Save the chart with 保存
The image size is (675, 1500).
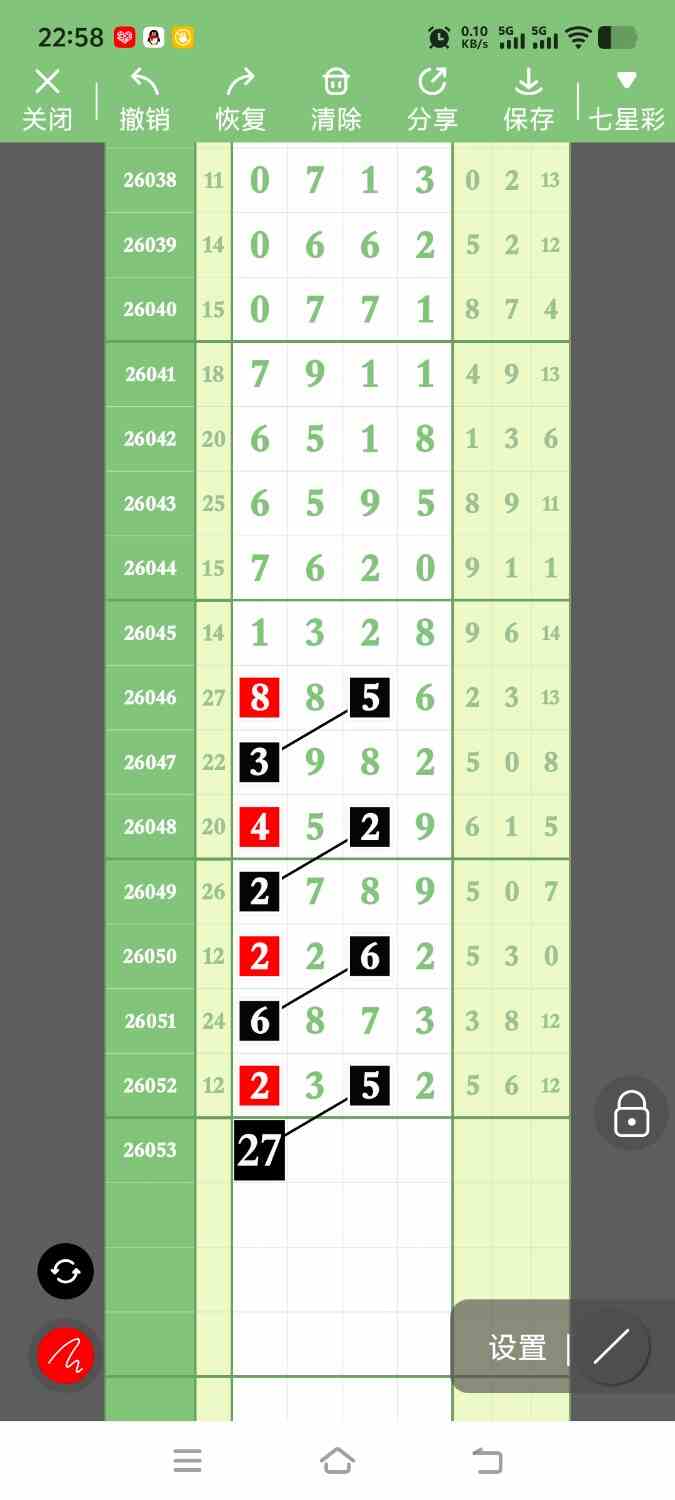pos(528,100)
